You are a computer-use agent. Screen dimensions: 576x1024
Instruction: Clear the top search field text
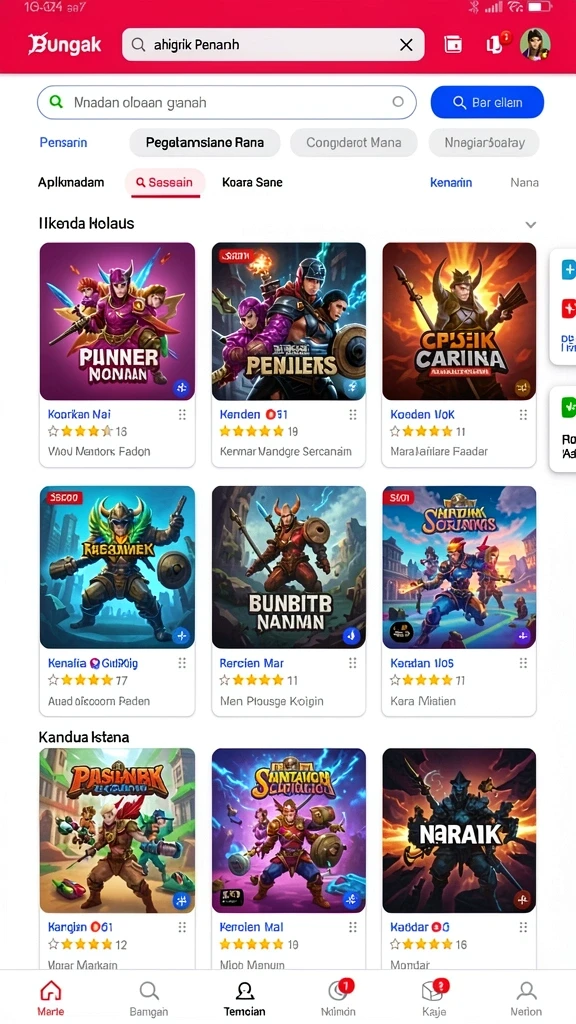click(x=406, y=45)
